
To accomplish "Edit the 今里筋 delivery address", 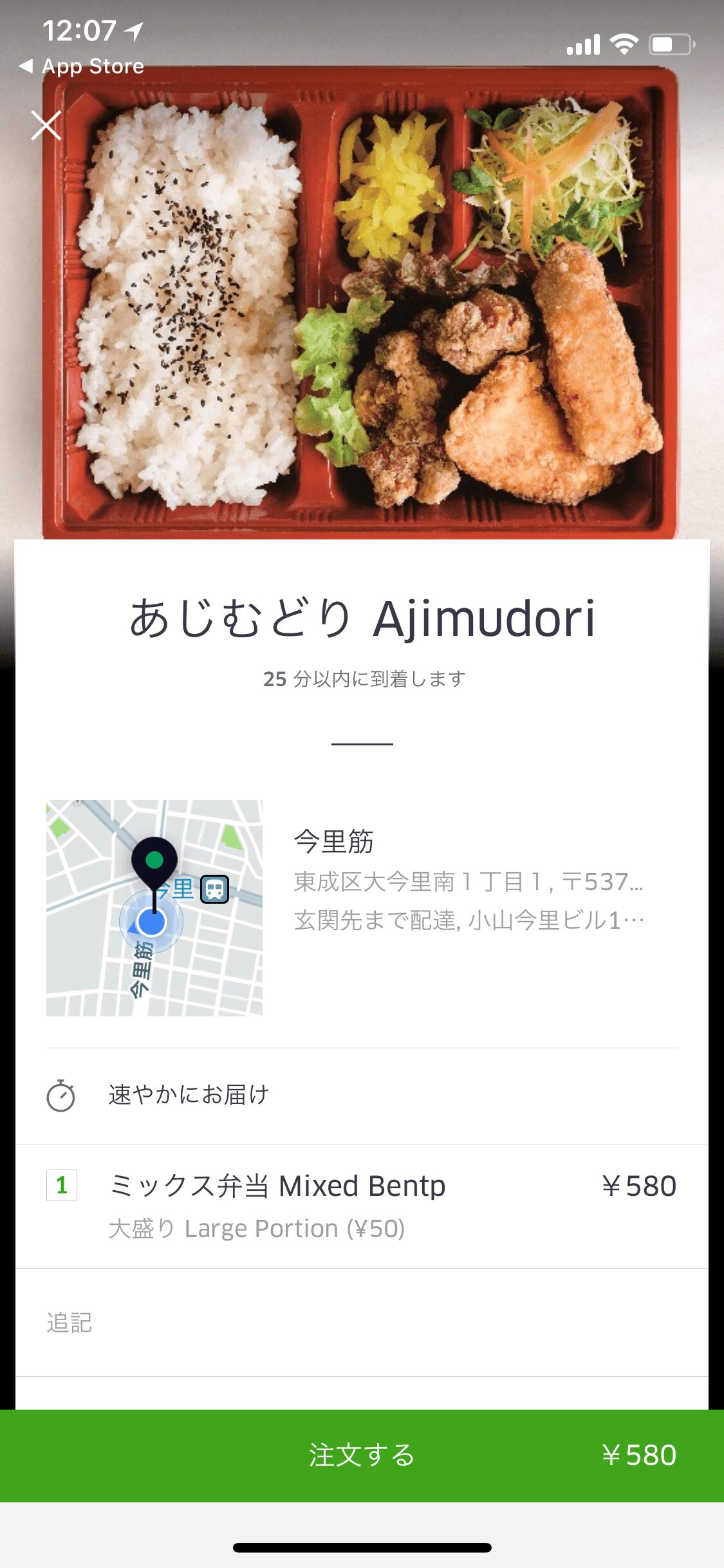I will (469, 880).
